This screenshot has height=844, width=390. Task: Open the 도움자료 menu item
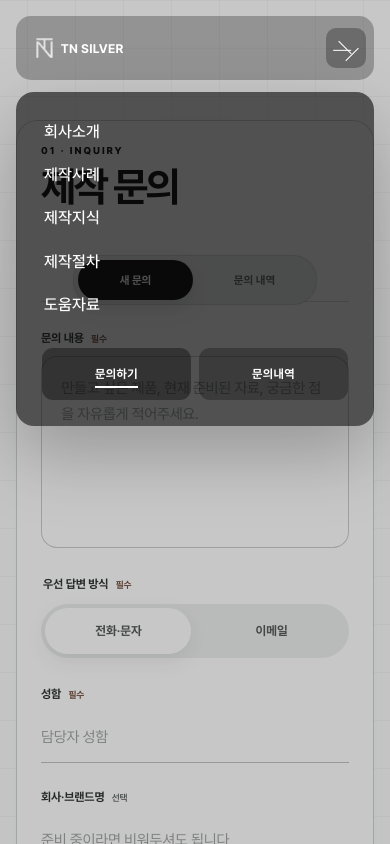tap(72, 304)
